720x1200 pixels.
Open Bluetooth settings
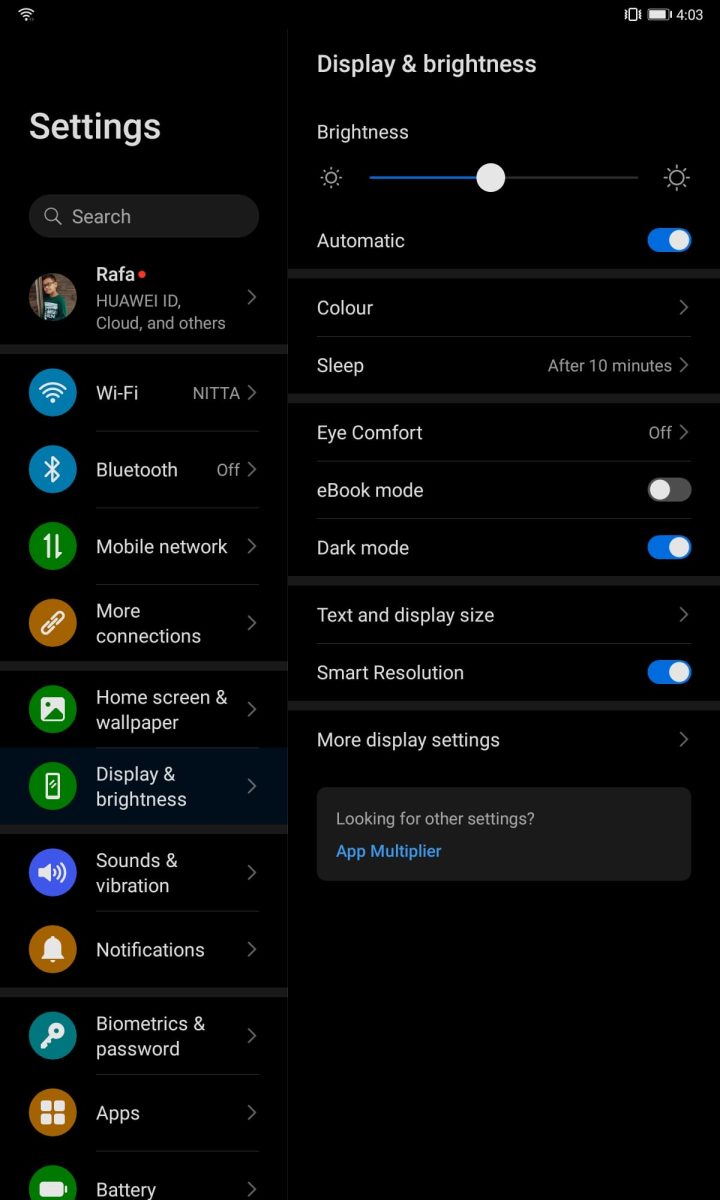pyautogui.click(x=144, y=470)
